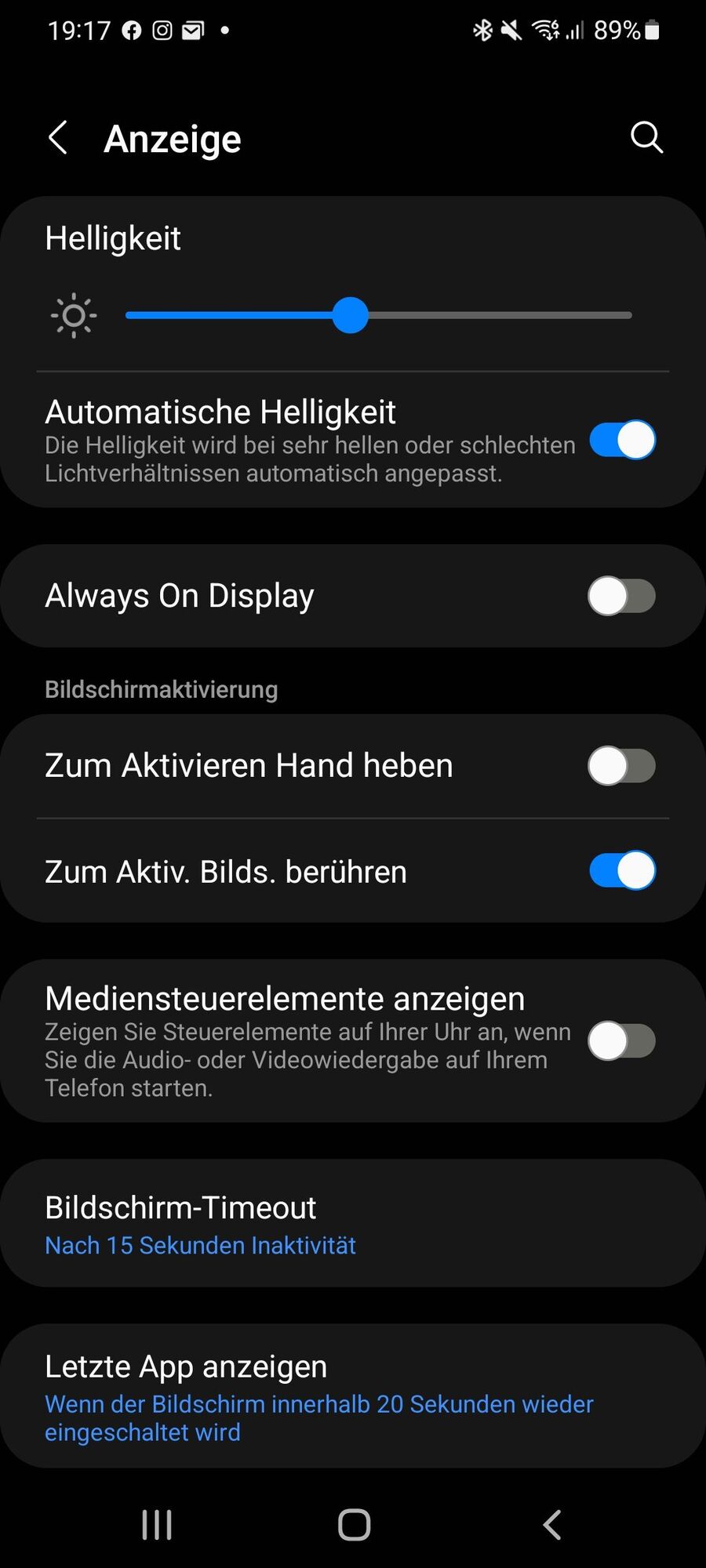Open search in display settings

point(646,138)
